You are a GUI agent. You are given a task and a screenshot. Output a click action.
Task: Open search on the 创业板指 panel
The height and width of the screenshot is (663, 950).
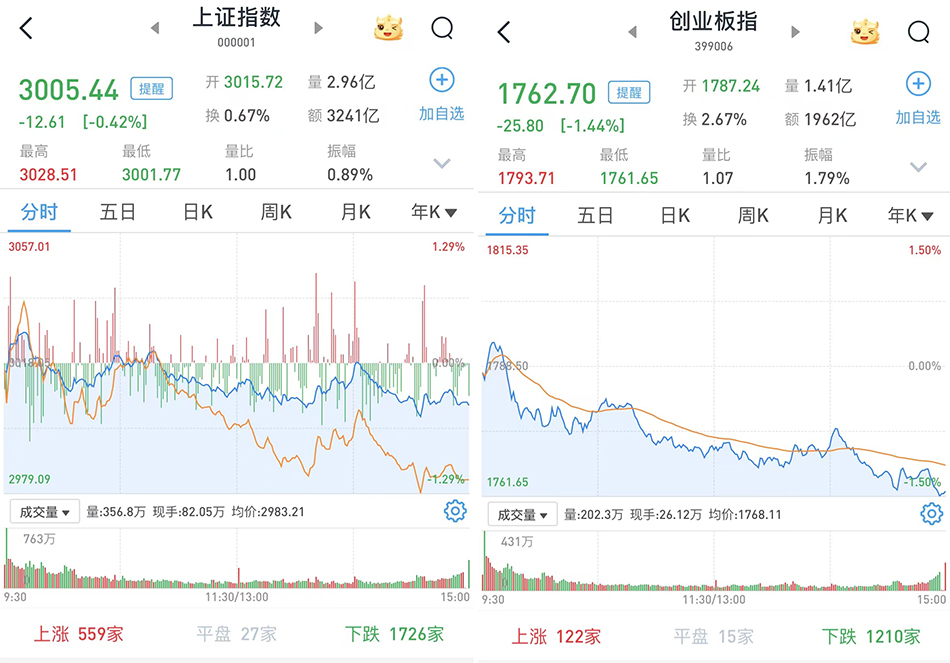918,32
